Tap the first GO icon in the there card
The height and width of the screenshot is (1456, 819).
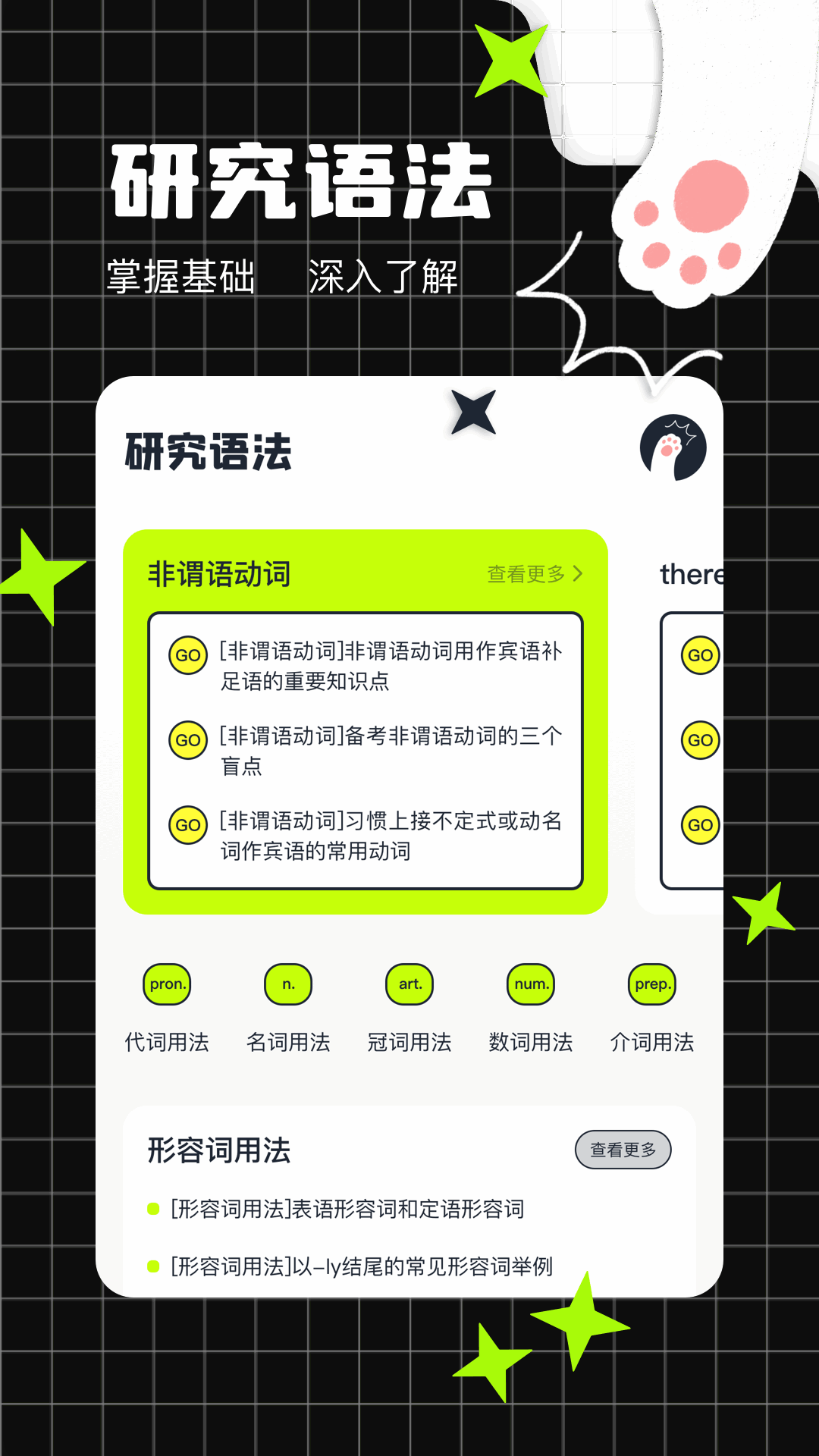[x=698, y=656]
